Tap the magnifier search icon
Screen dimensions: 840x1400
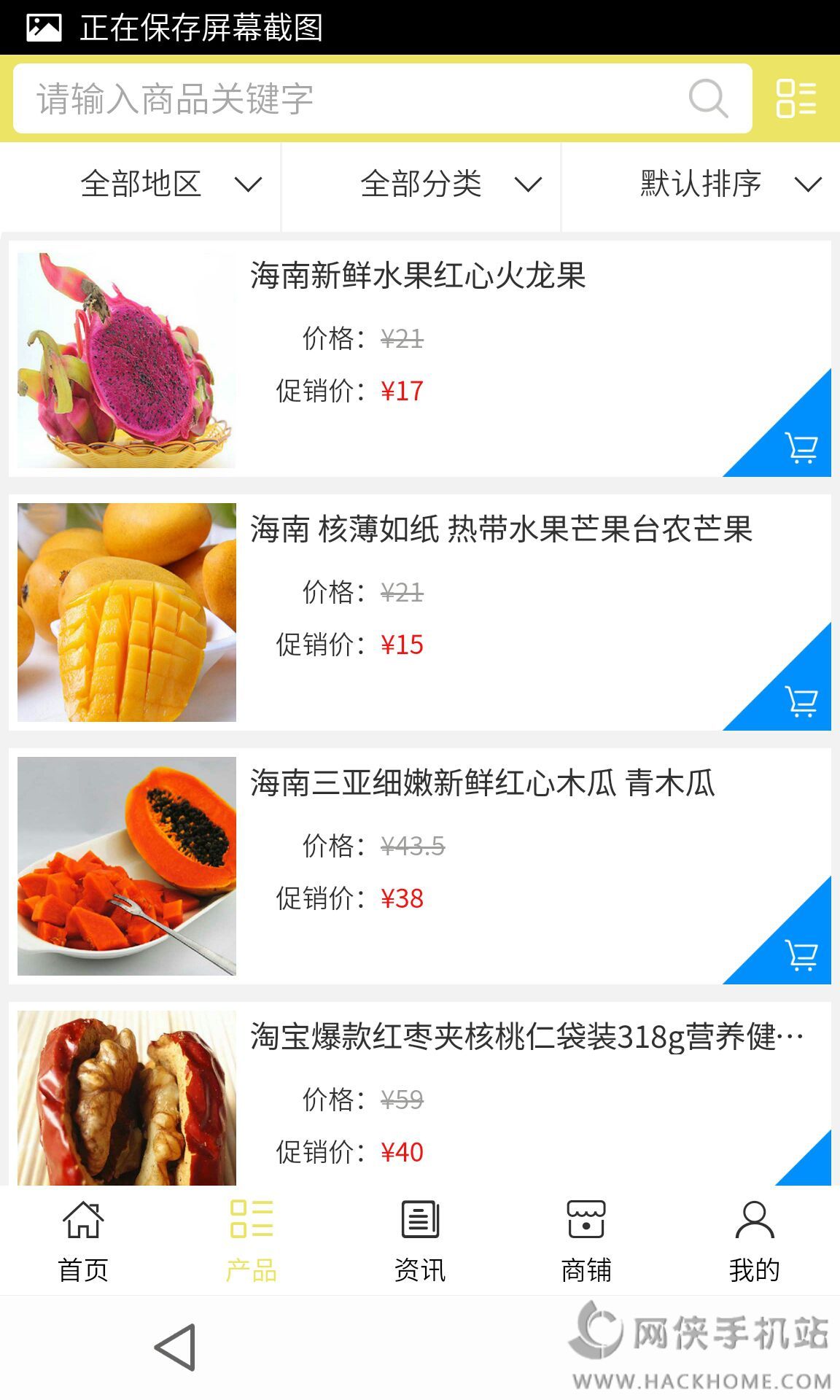click(708, 98)
